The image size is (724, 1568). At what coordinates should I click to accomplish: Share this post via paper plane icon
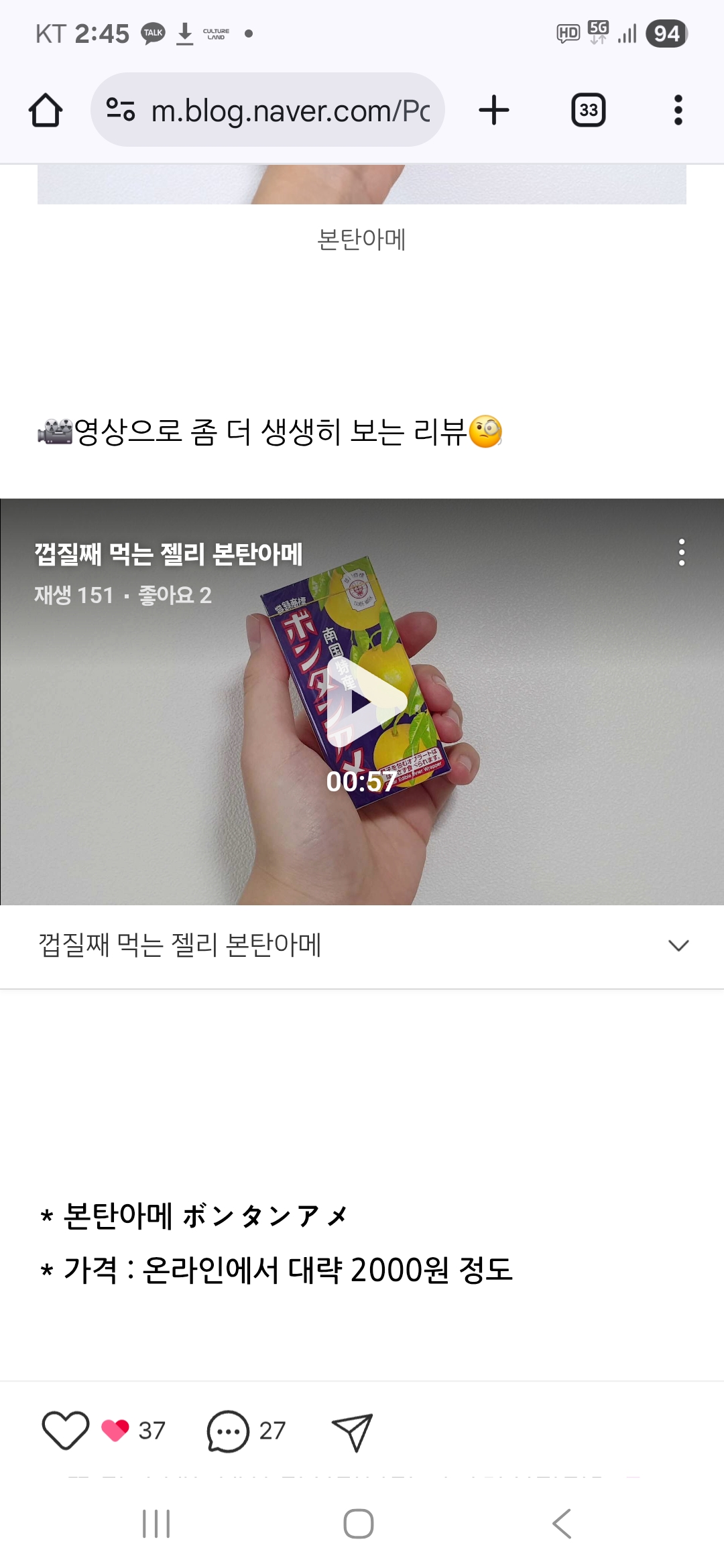pyautogui.click(x=352, y=1432)
